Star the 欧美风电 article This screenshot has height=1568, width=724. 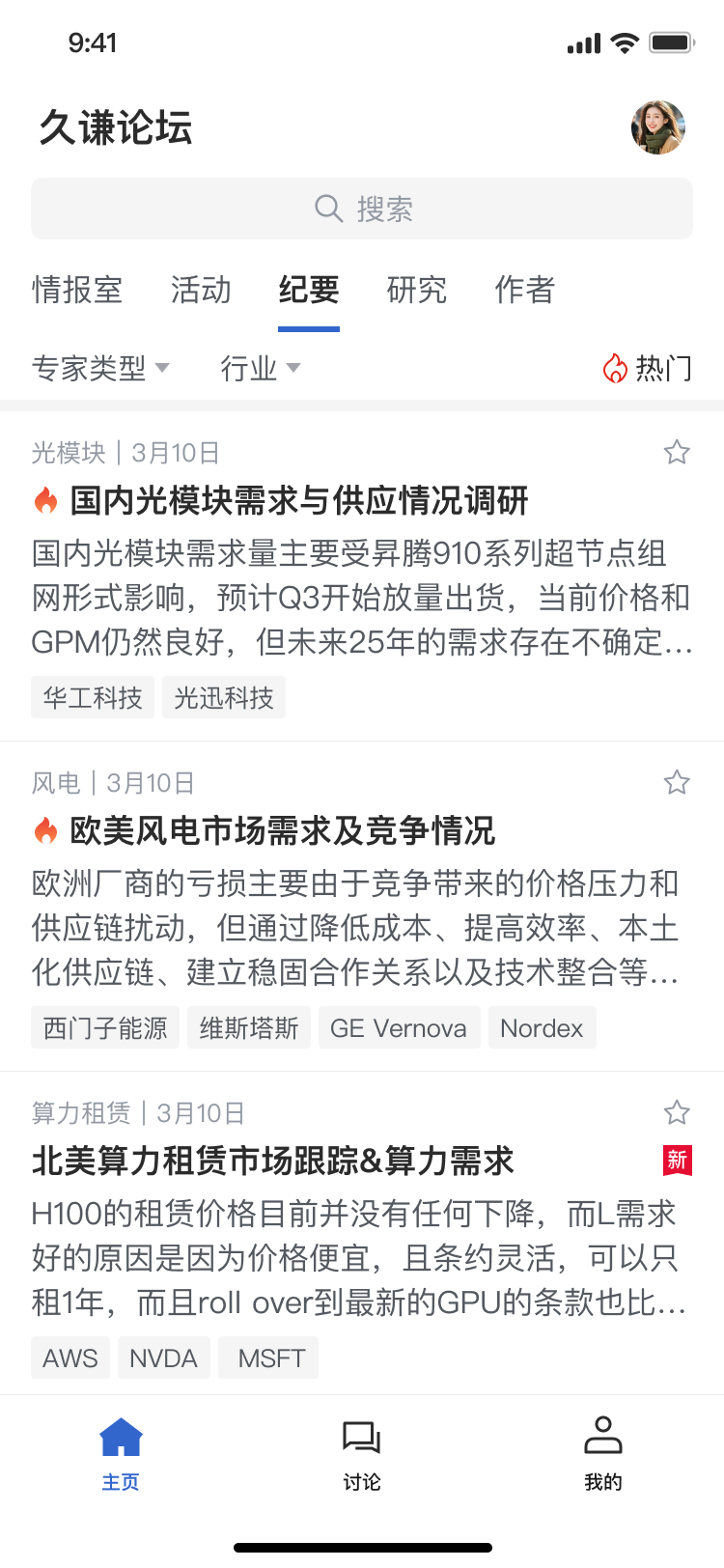(677, 782)
